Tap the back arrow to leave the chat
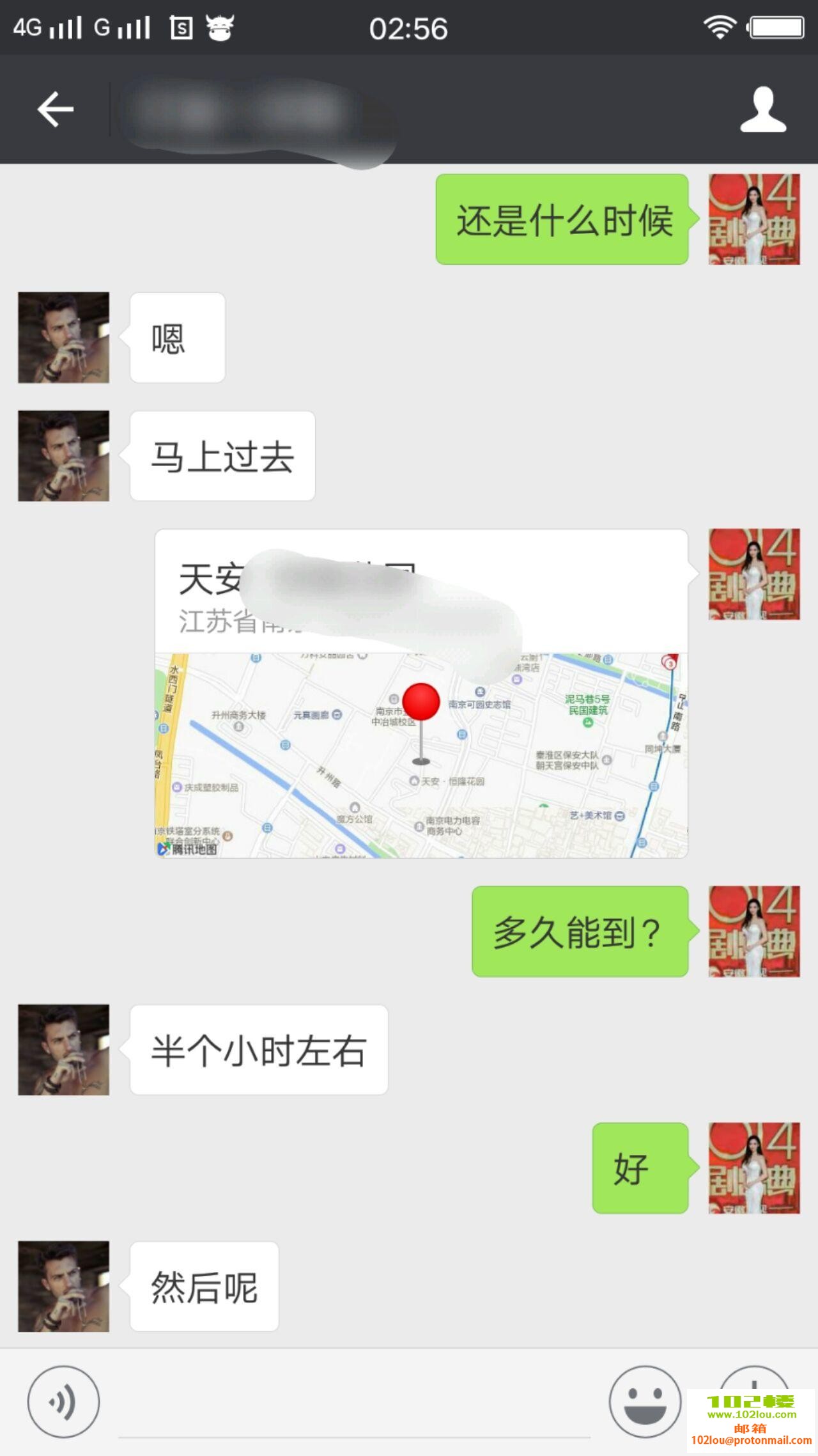 pyautogui.click(x=56, y=109)
